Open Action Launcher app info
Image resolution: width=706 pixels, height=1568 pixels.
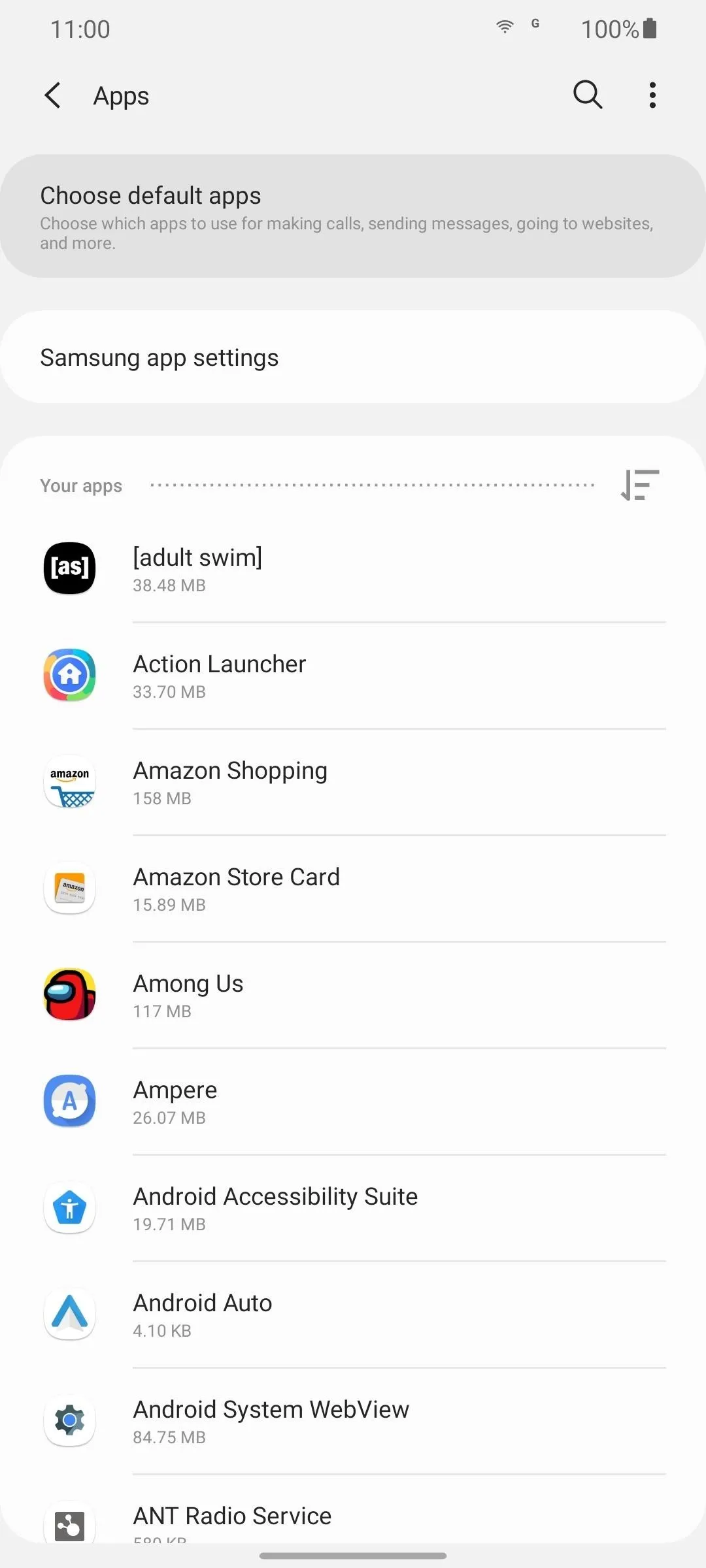pos(353,675)
